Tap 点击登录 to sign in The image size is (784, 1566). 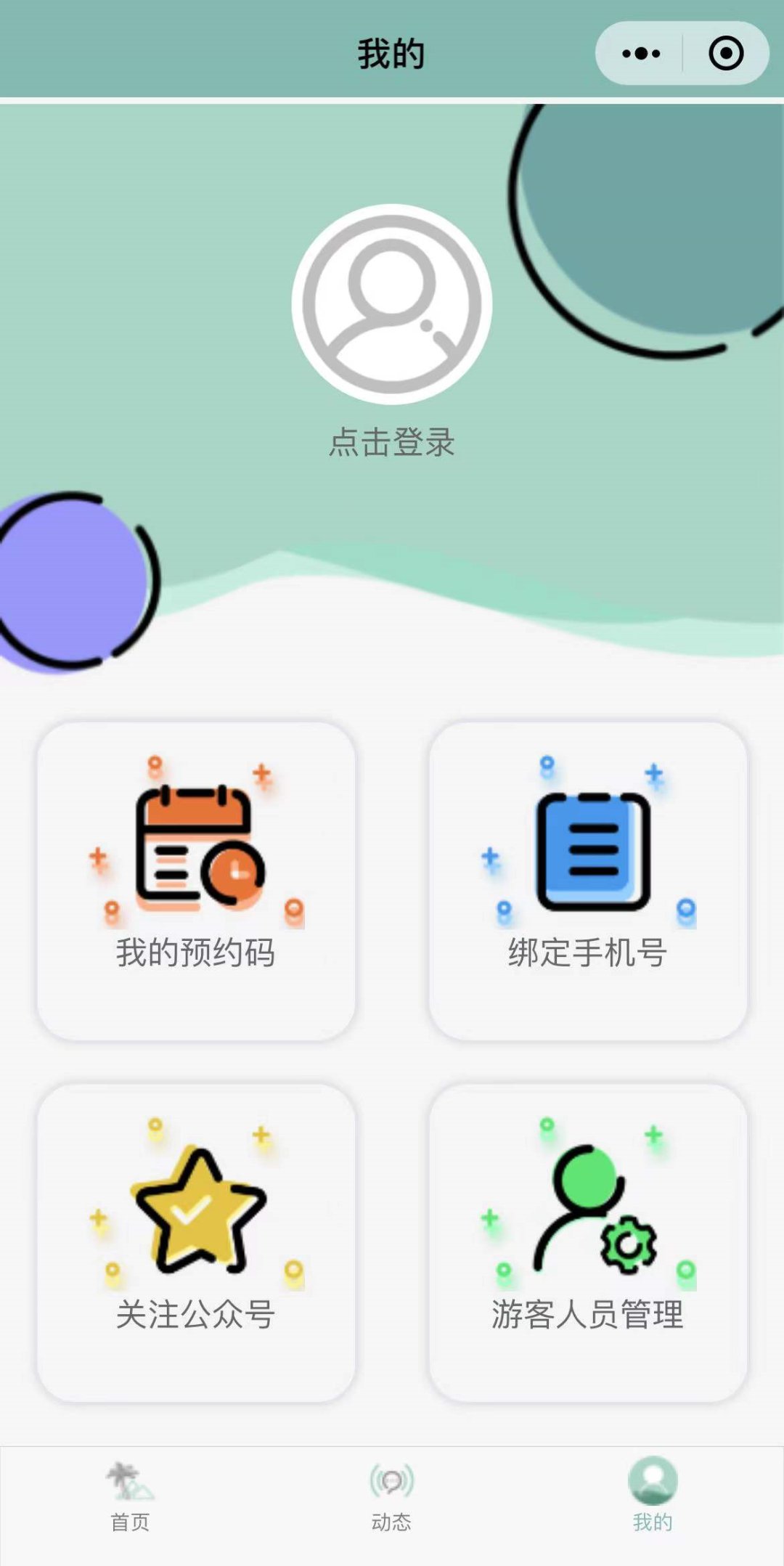point(392,442)
